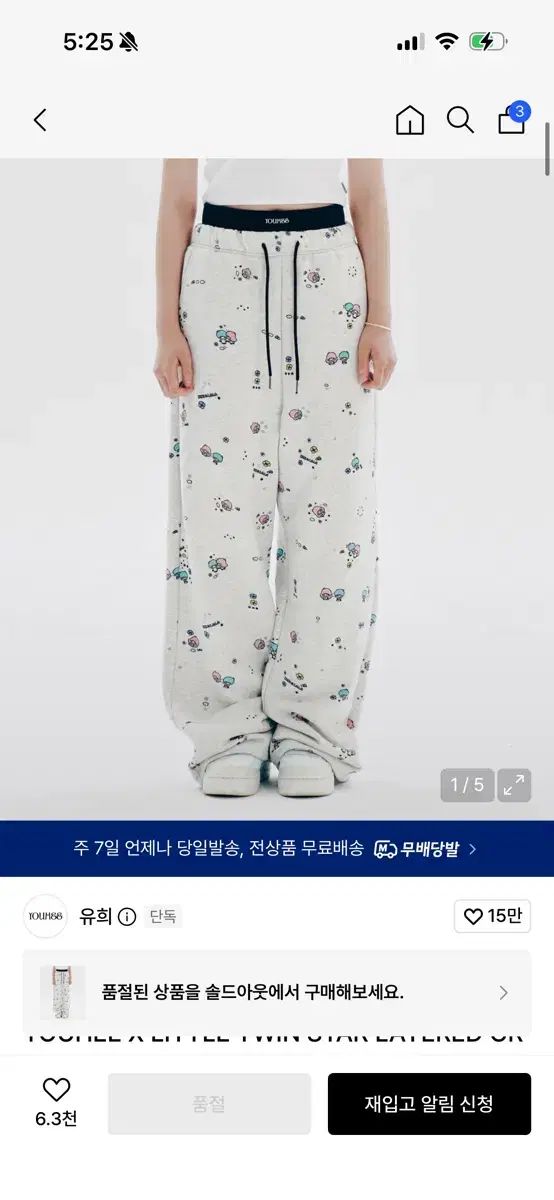Show info next to 유희 brand name
Viewport: 554px width, 1200px height.
click(127, 916)
